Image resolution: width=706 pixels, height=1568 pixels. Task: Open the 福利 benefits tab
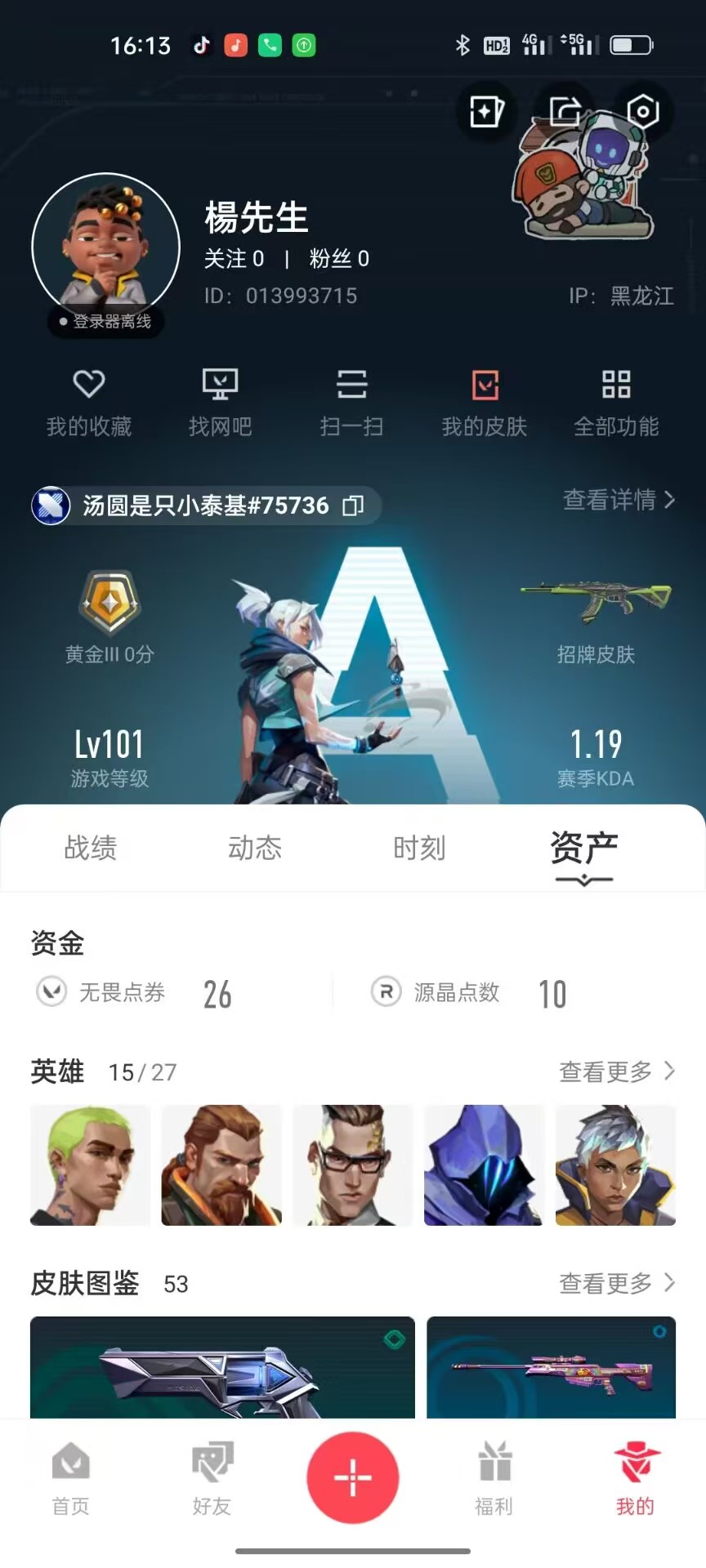click(494, 1479)
